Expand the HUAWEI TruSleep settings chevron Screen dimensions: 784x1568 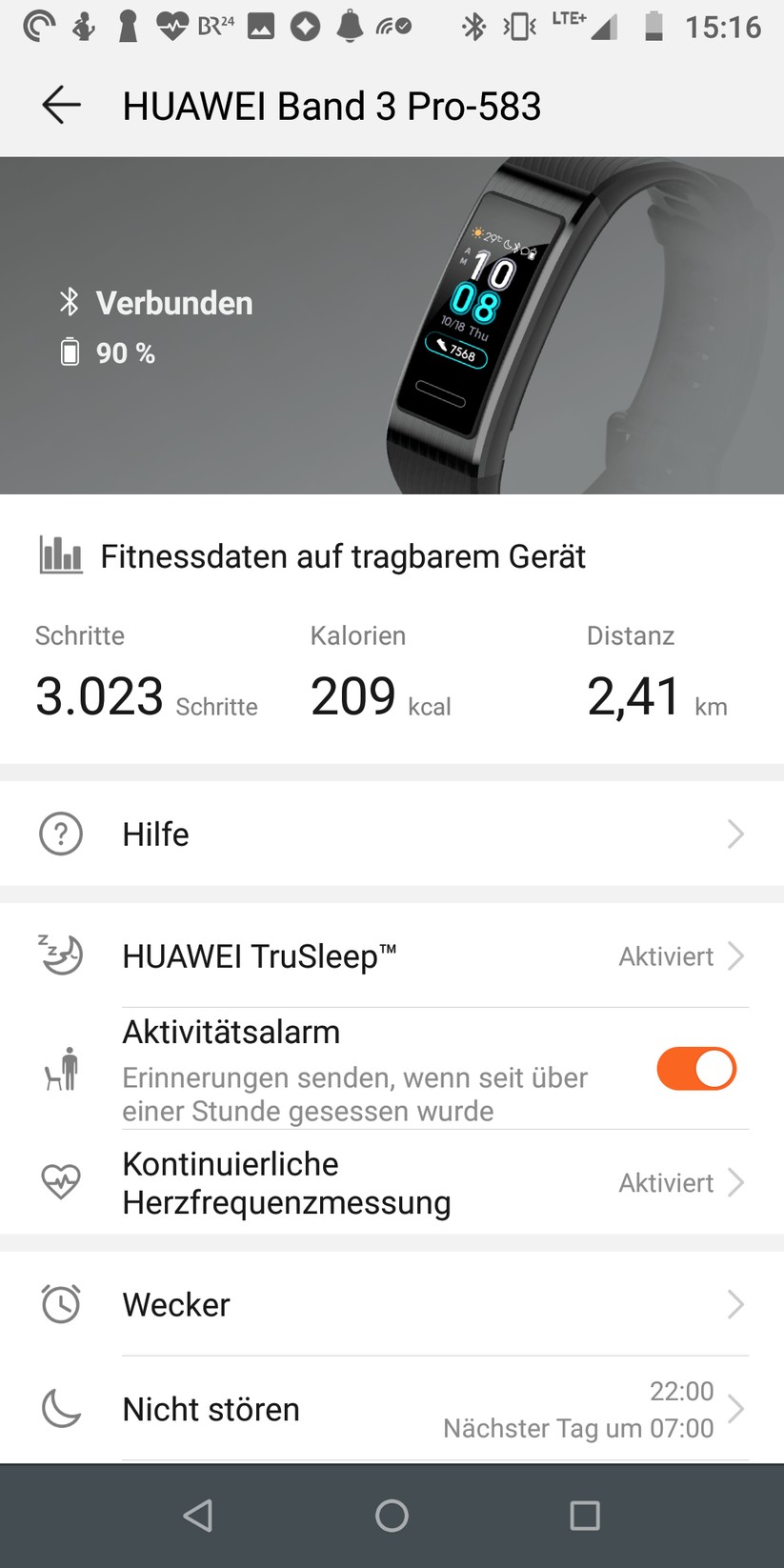click(x=736, y=955)
